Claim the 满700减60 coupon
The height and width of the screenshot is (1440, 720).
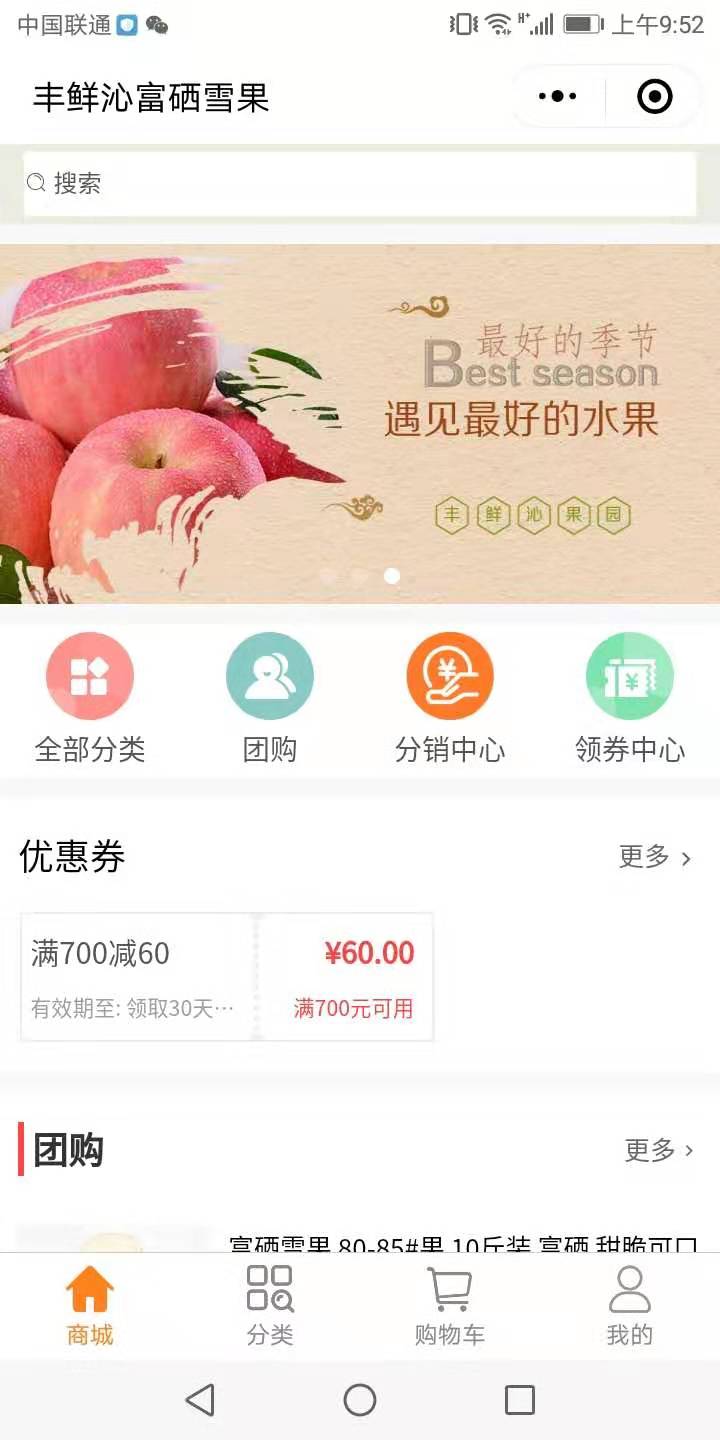(227, 977)
